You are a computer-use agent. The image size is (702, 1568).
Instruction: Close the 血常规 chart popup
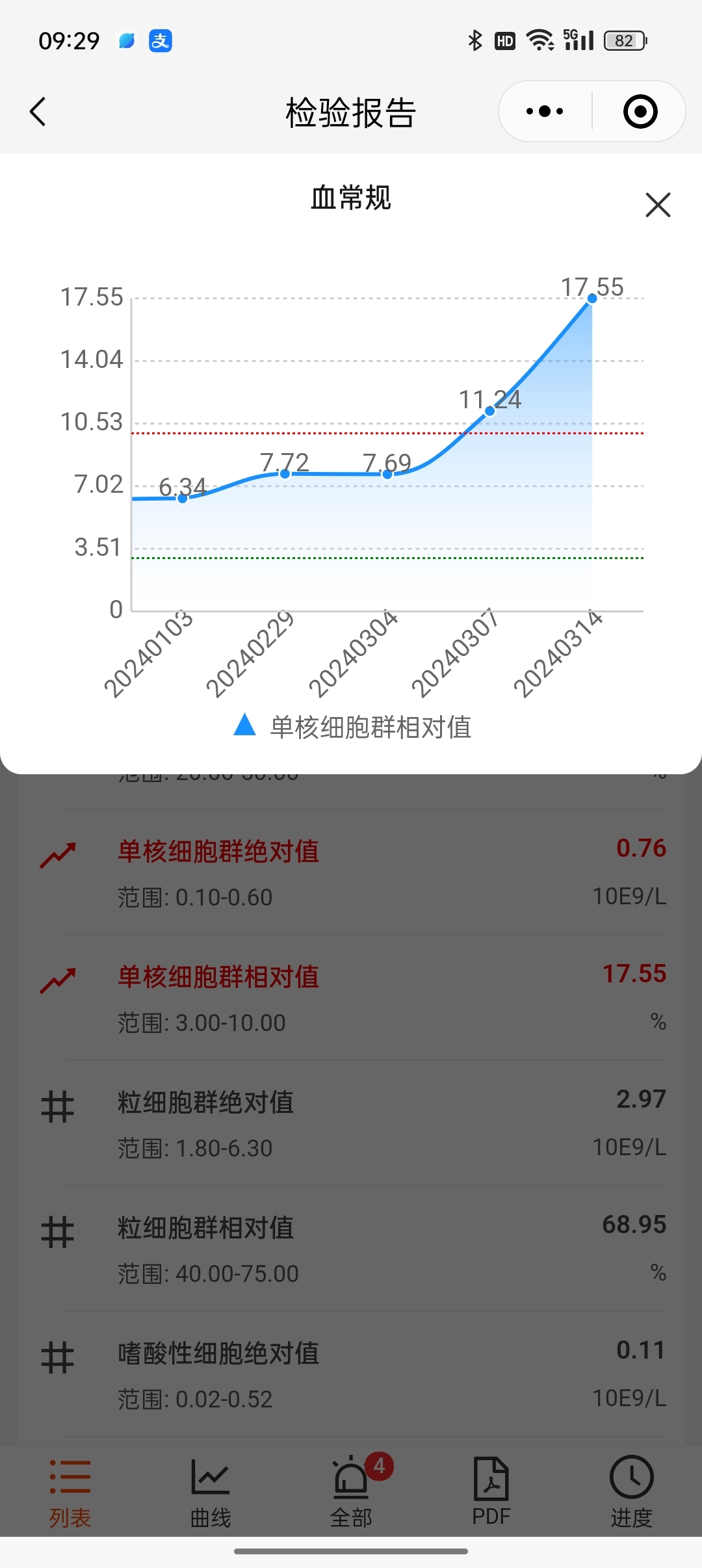[658, 205]
